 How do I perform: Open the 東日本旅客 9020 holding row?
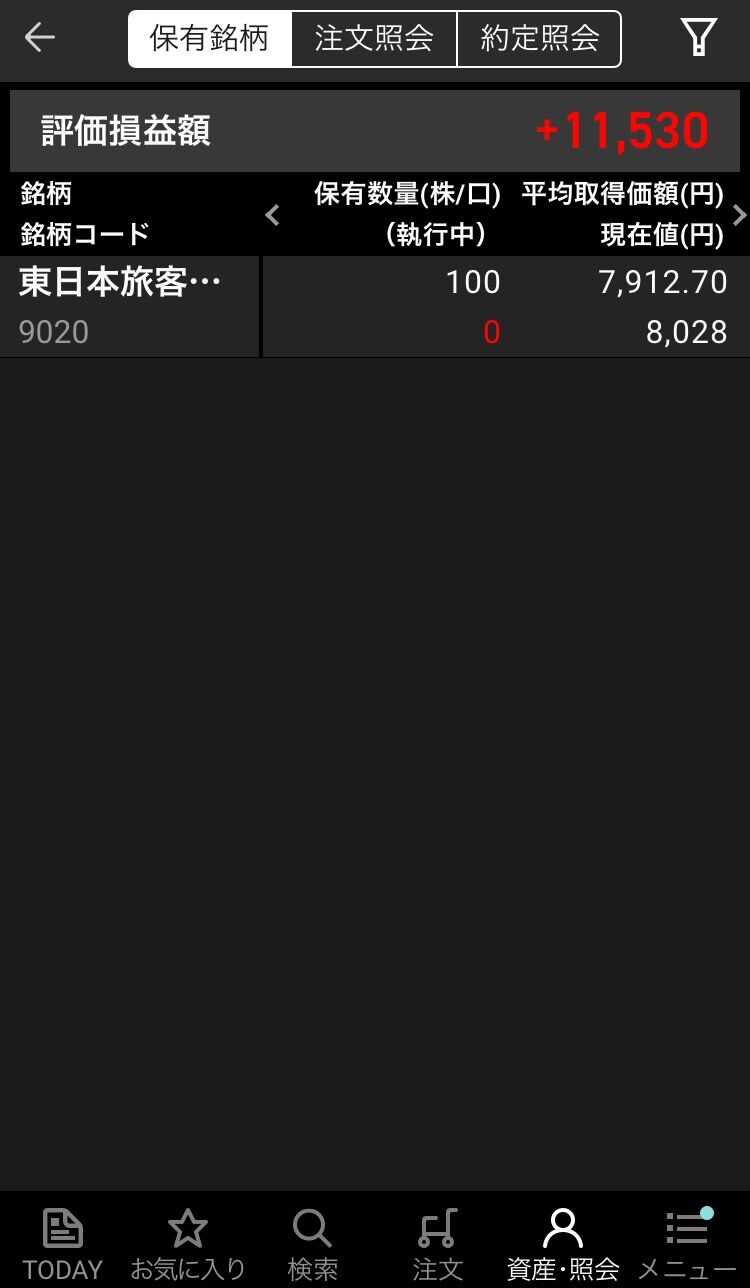[375, 307]
